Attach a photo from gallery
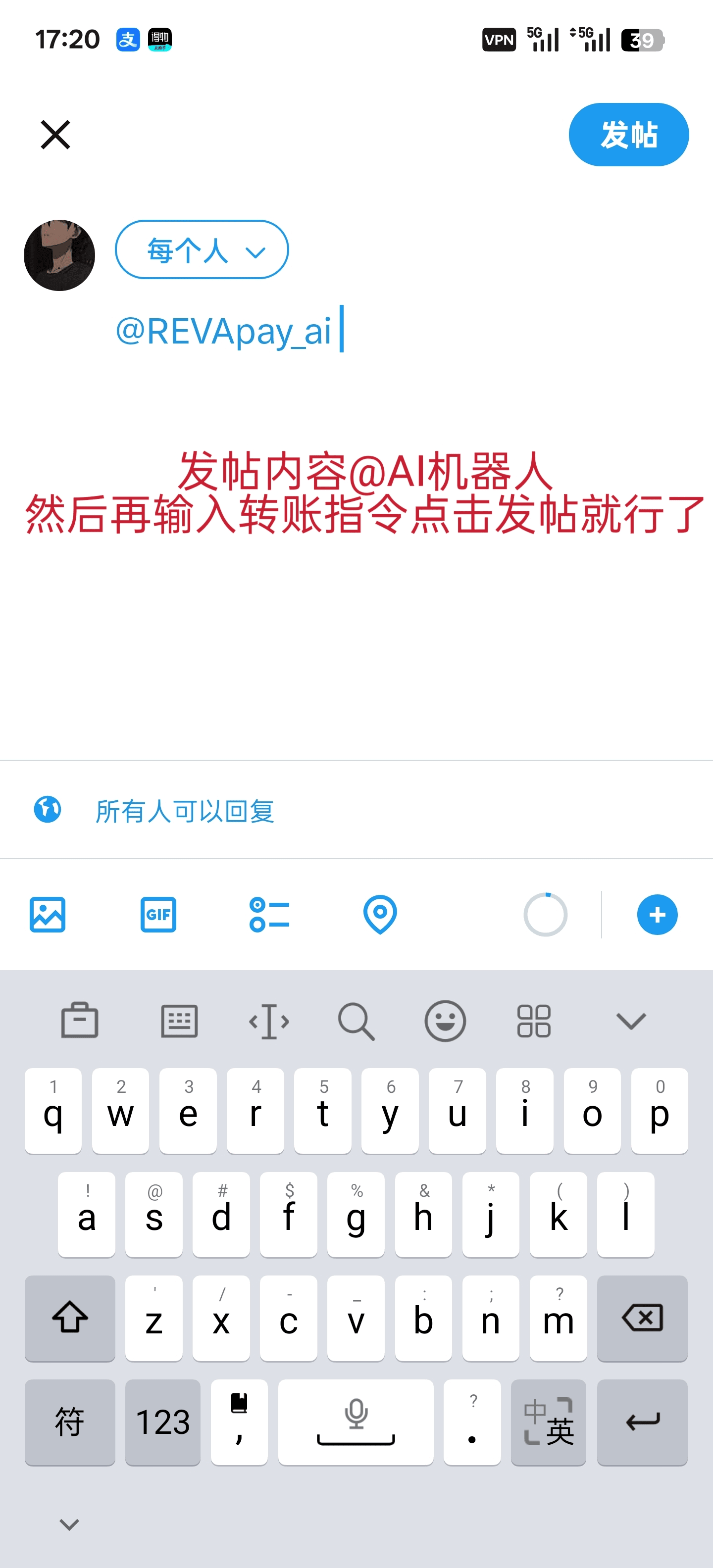Viewport: 713px width, 1568px height. [x=48, y=914]
